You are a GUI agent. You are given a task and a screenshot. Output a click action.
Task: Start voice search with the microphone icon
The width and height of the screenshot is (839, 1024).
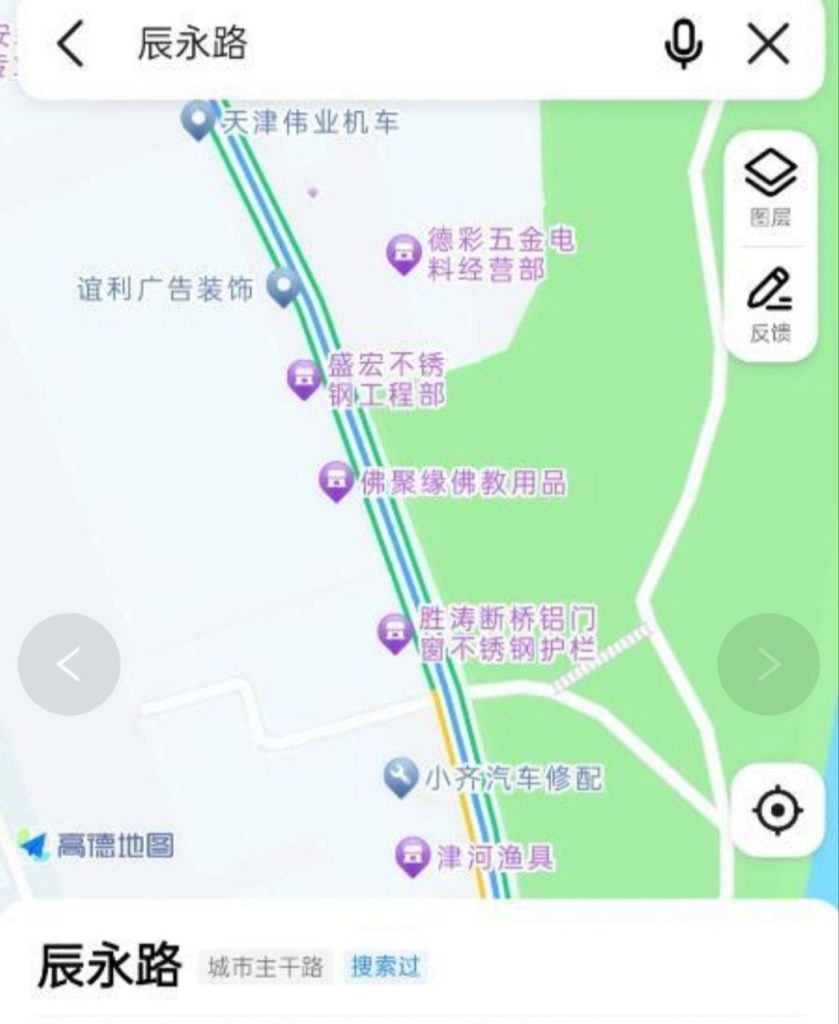point(684,44)
